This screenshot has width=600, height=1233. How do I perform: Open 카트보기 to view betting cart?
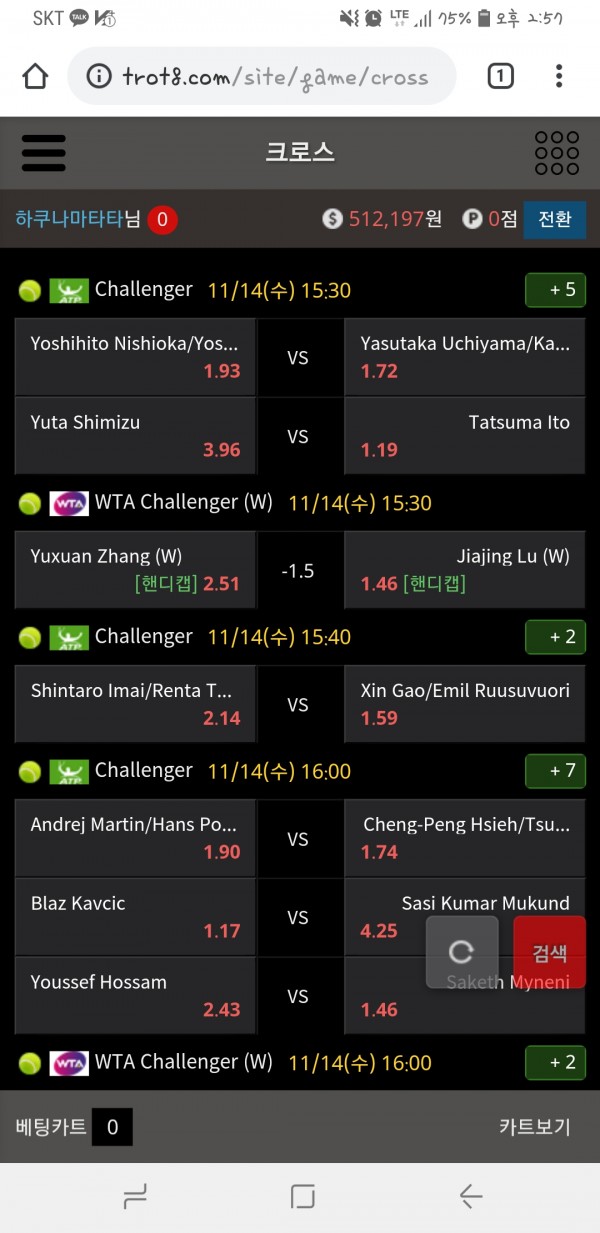click(x=534, y=1127)
